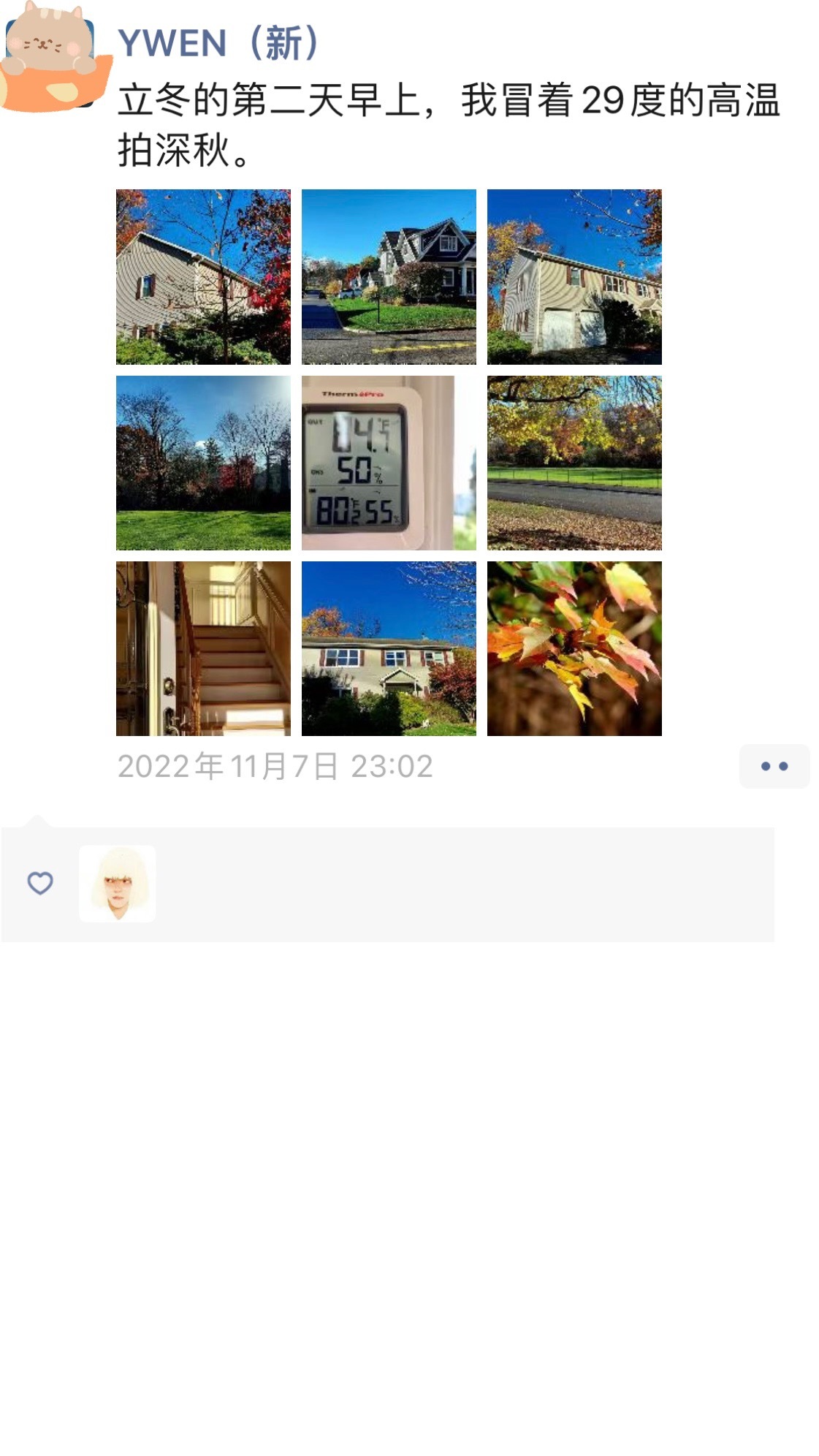Open the house front entrance photo
This screenshot has height=1456, width=819.
click(x=389, y=648)
